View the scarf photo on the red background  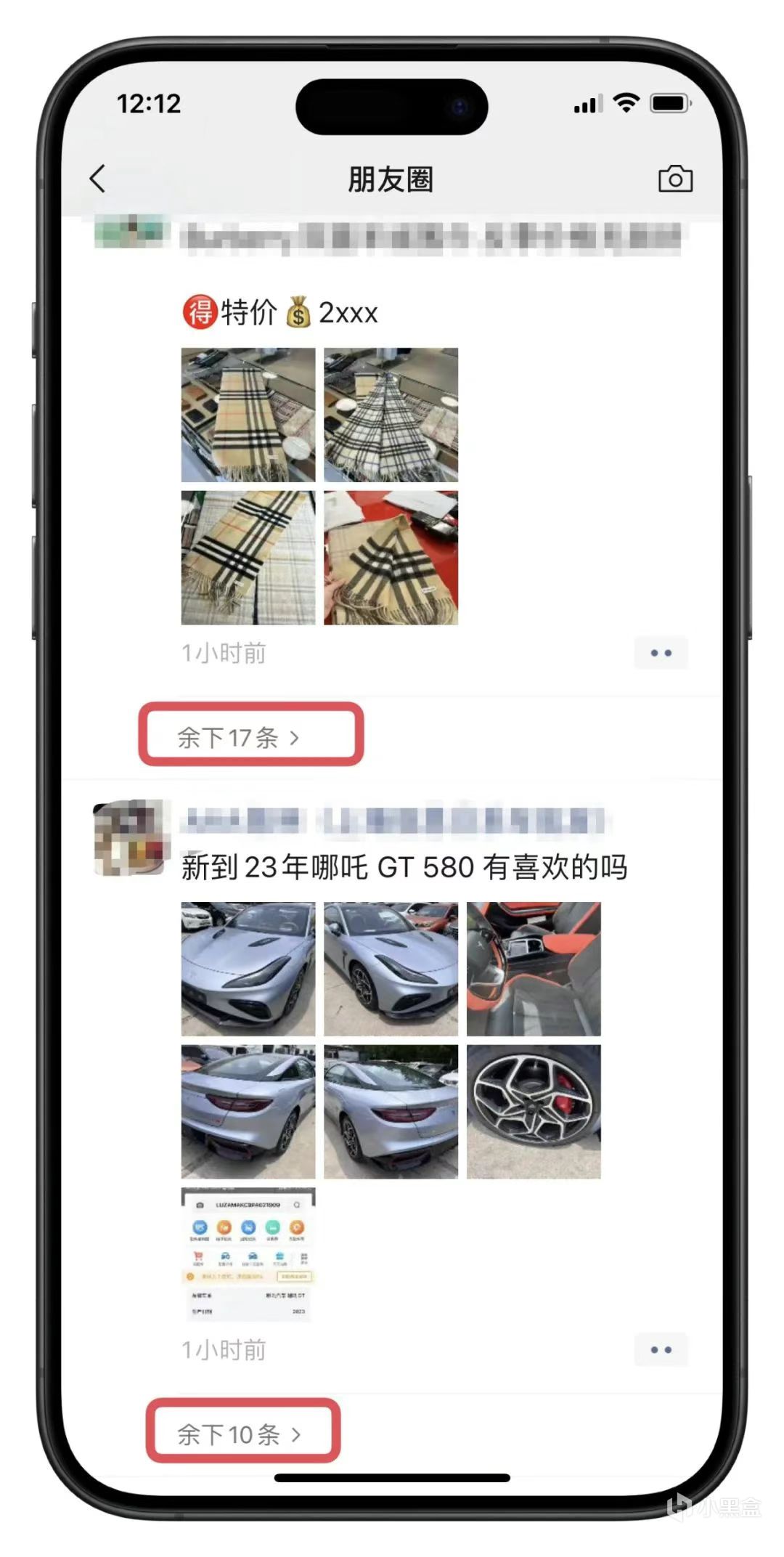(391, 558)
